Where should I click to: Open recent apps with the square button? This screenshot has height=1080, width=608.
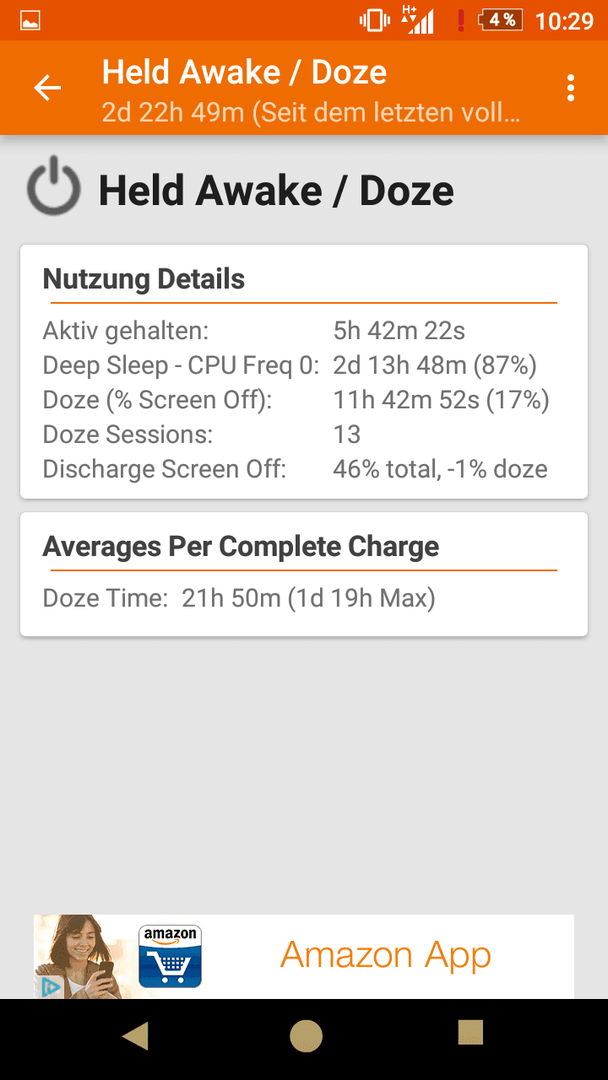[x=470, y=1032]
